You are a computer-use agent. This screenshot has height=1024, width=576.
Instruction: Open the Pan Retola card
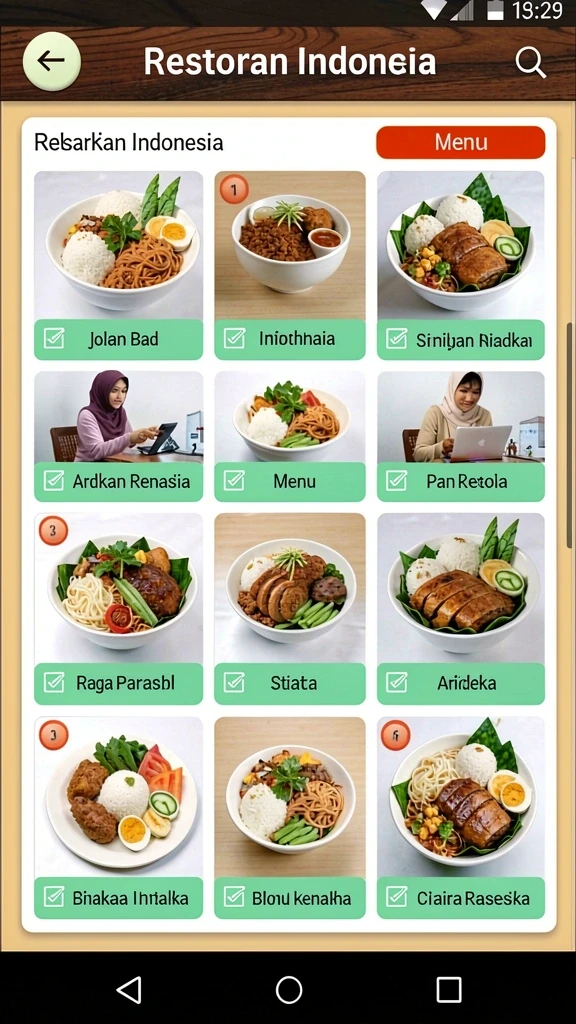460,436
